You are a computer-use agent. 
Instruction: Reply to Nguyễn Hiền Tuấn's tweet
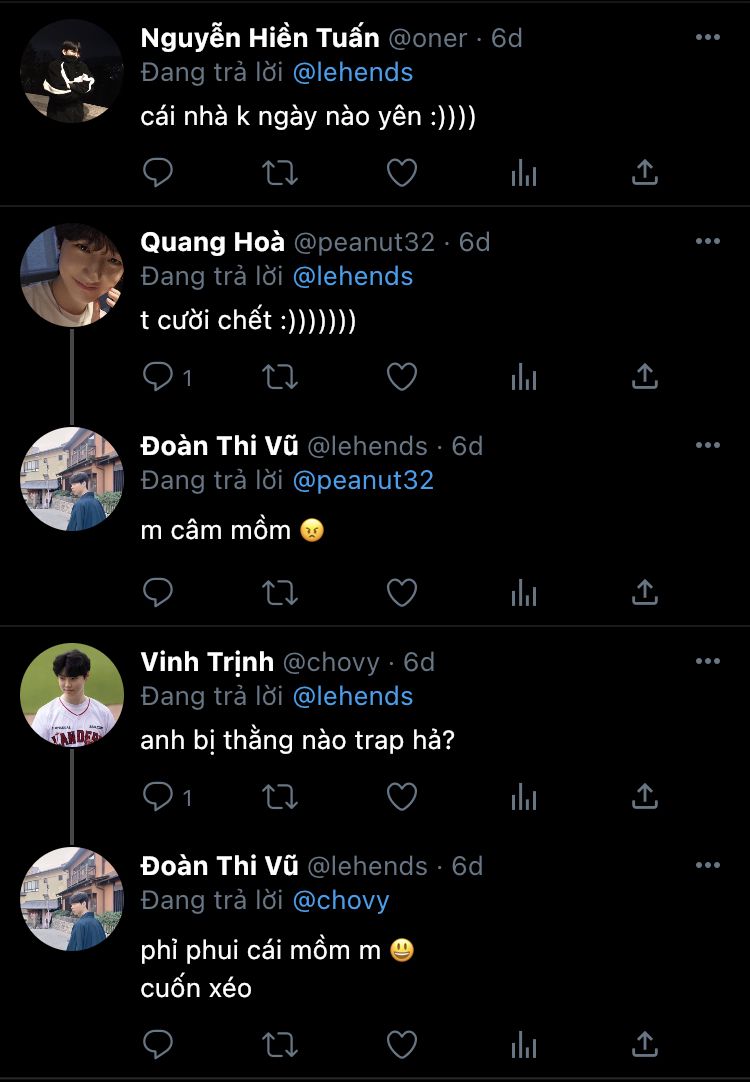click(158, 173)
